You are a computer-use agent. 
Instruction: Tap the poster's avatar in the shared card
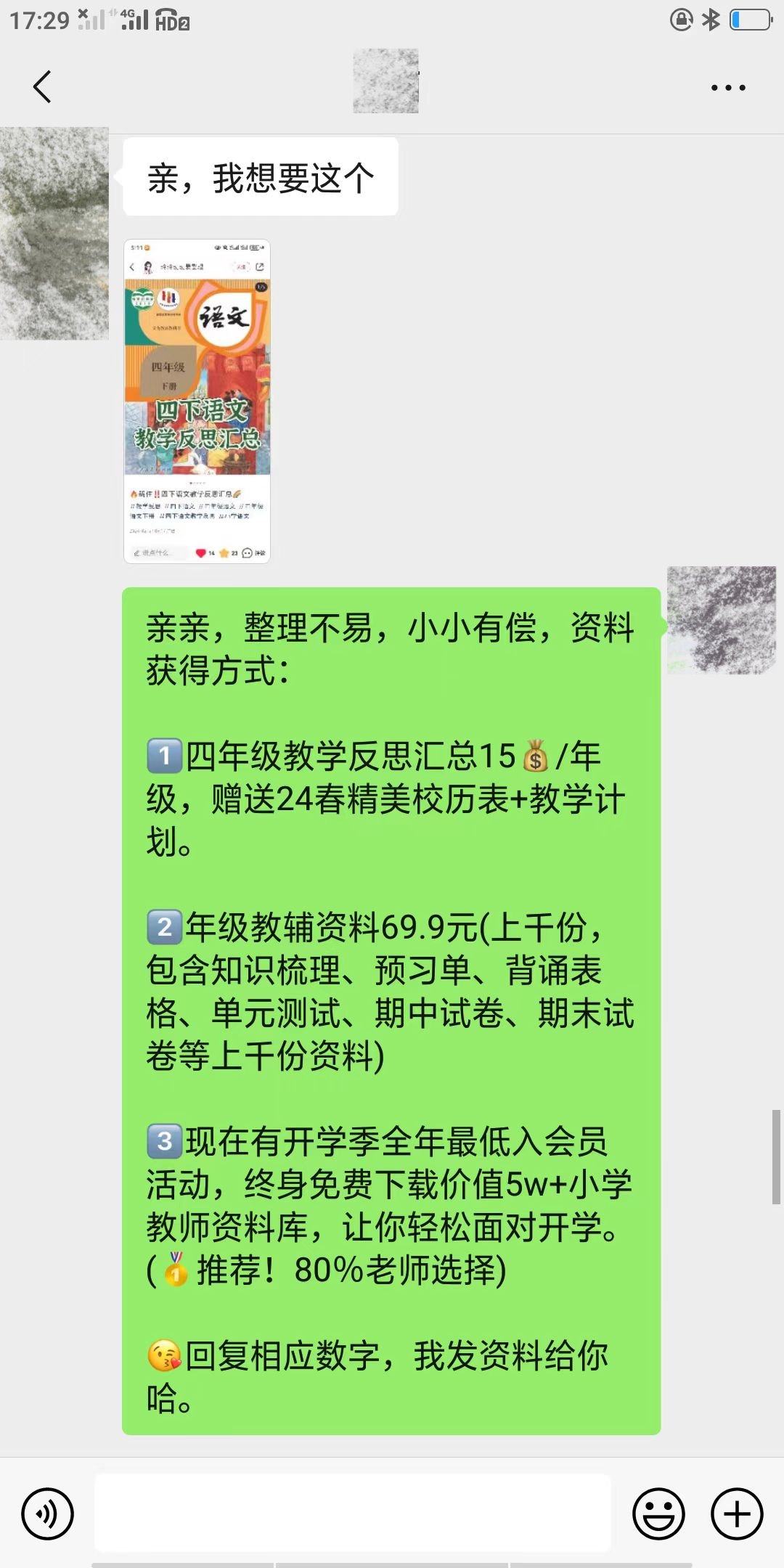click(148, 267)
